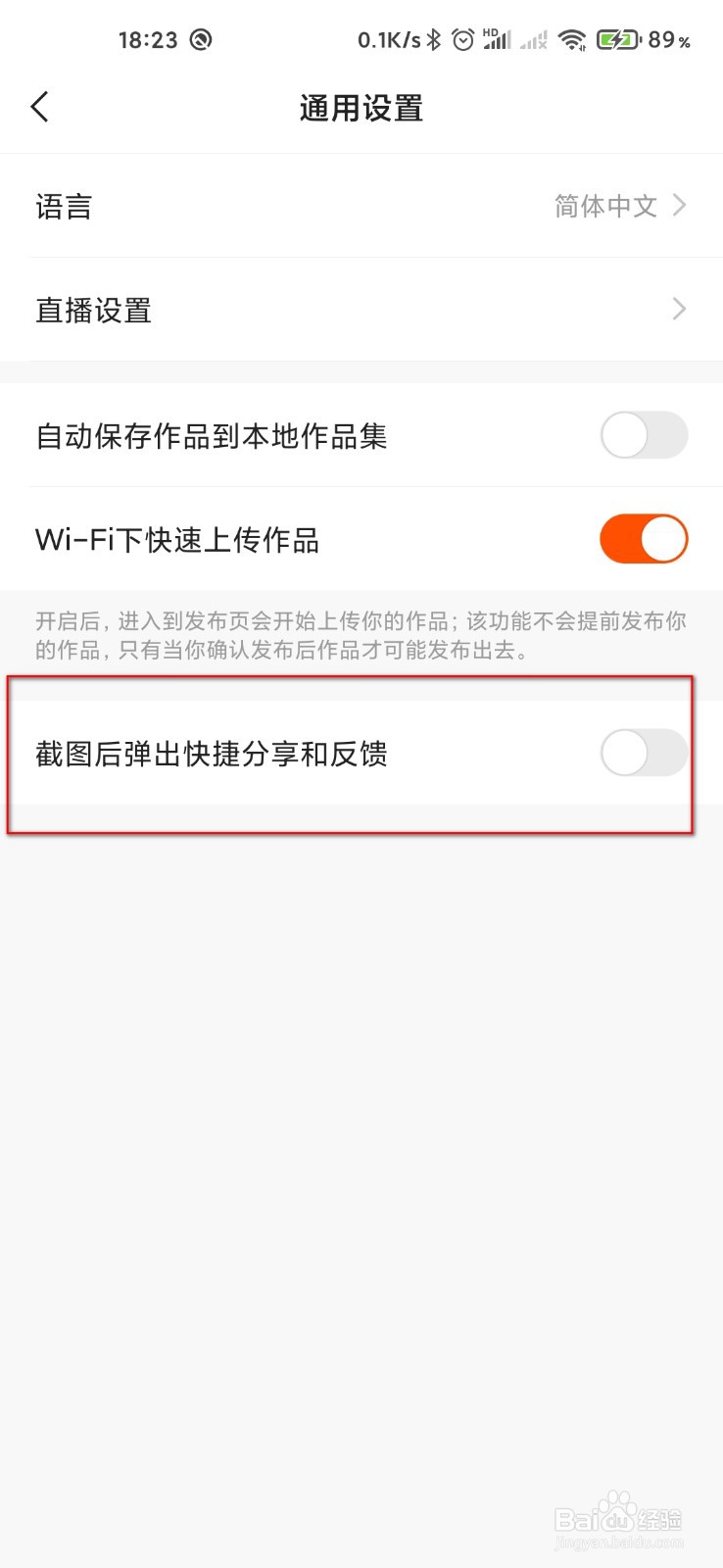Screen dimensions: 723x1568
Task: Enable 截图后弹出快捷分享和反馈
Action: (x=644, y=753)
